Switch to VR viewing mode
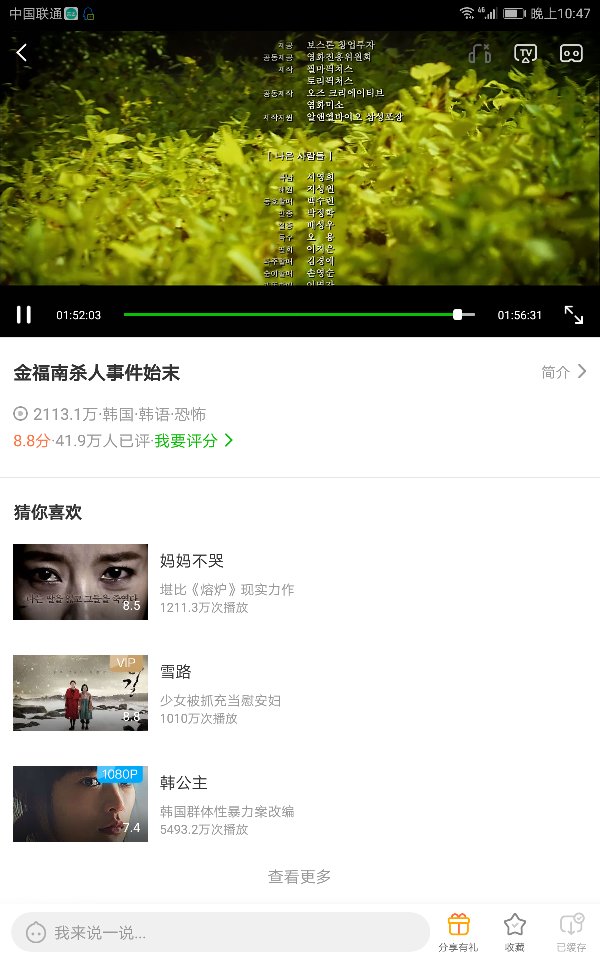This screenshot has width=600, height=960. [x=571, y=54]
